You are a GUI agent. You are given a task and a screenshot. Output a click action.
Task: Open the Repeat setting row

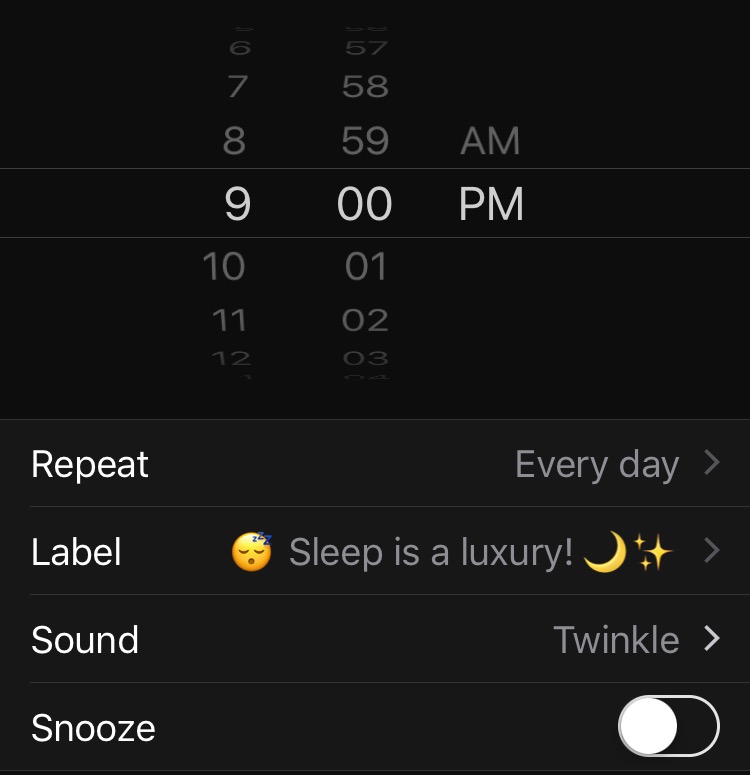tap(375, 464)
